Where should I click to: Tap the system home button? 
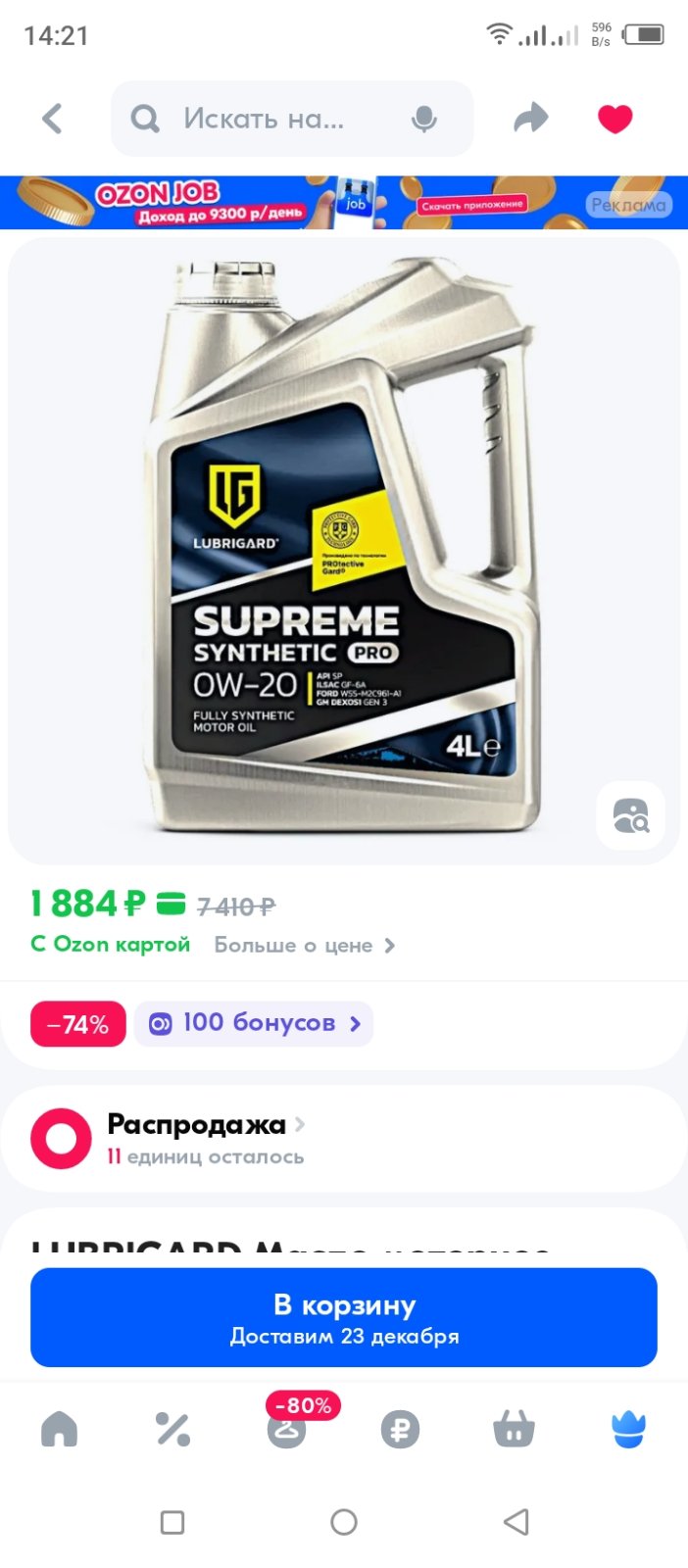coord(344,1522)
